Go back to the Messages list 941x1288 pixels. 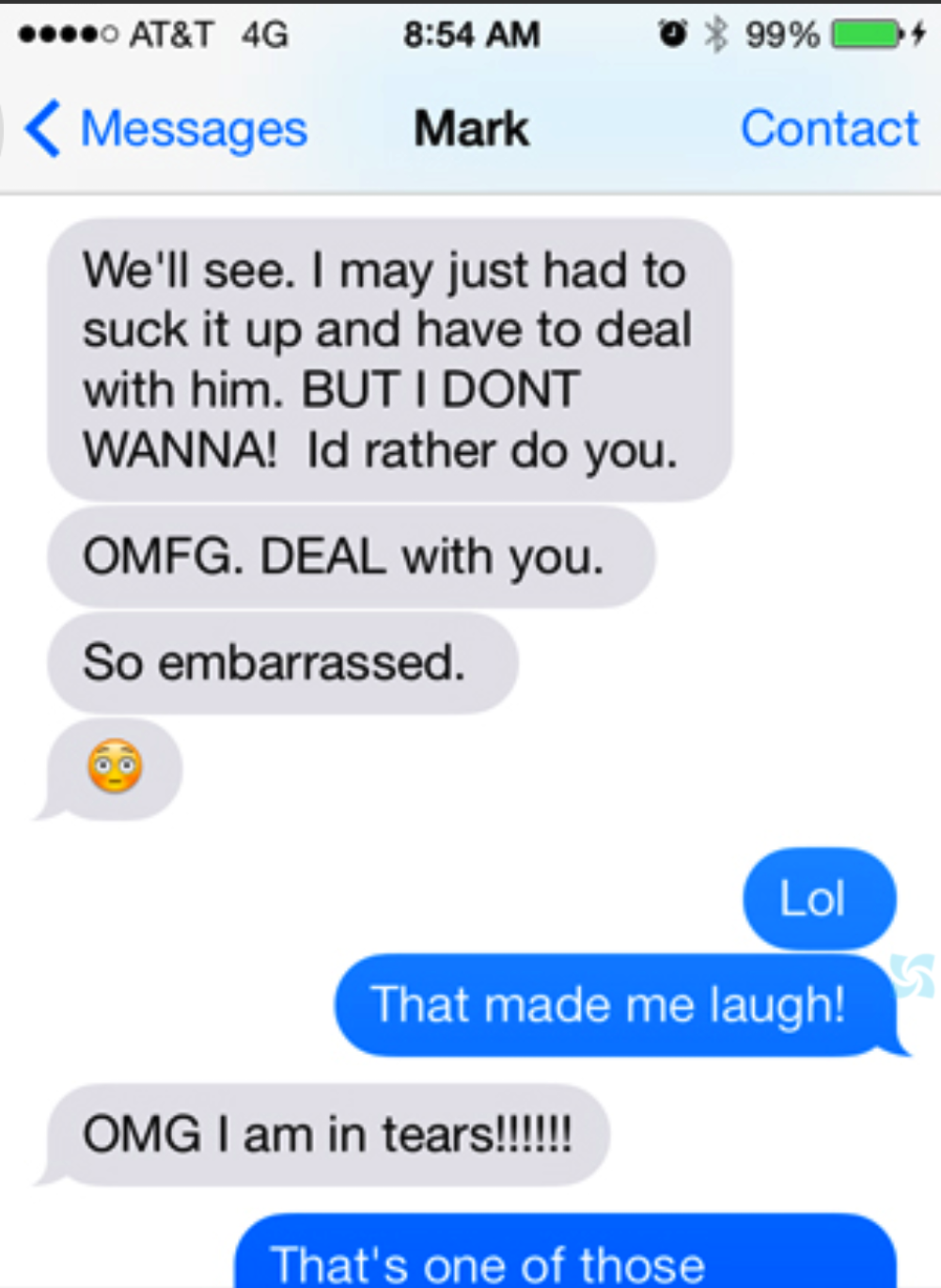tap(167, 129)
